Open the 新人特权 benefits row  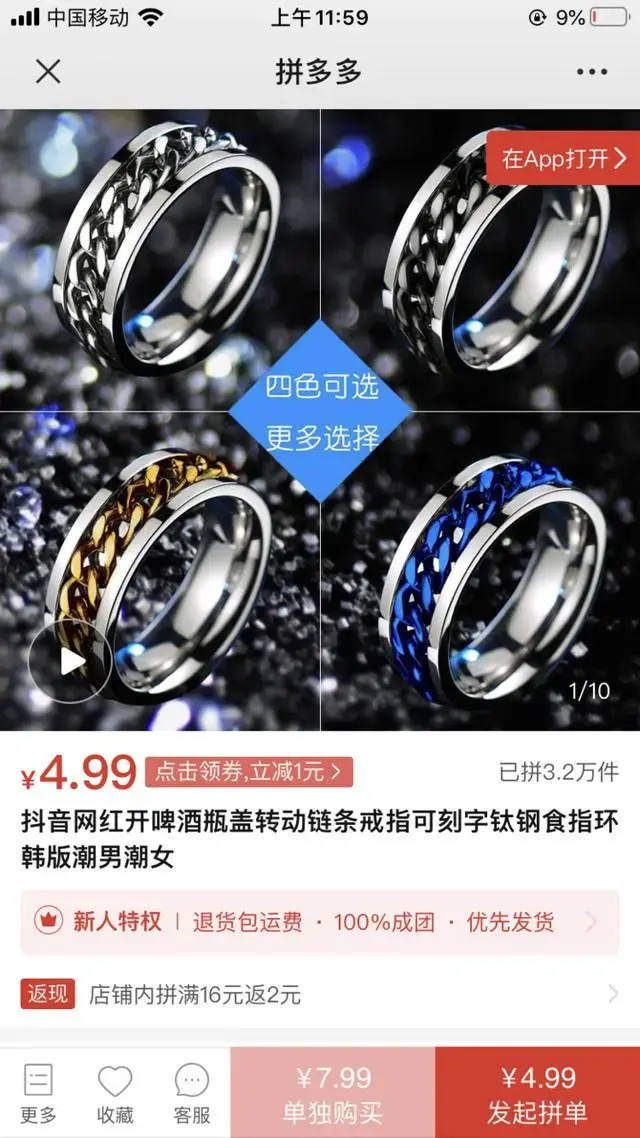coord(320,921)
